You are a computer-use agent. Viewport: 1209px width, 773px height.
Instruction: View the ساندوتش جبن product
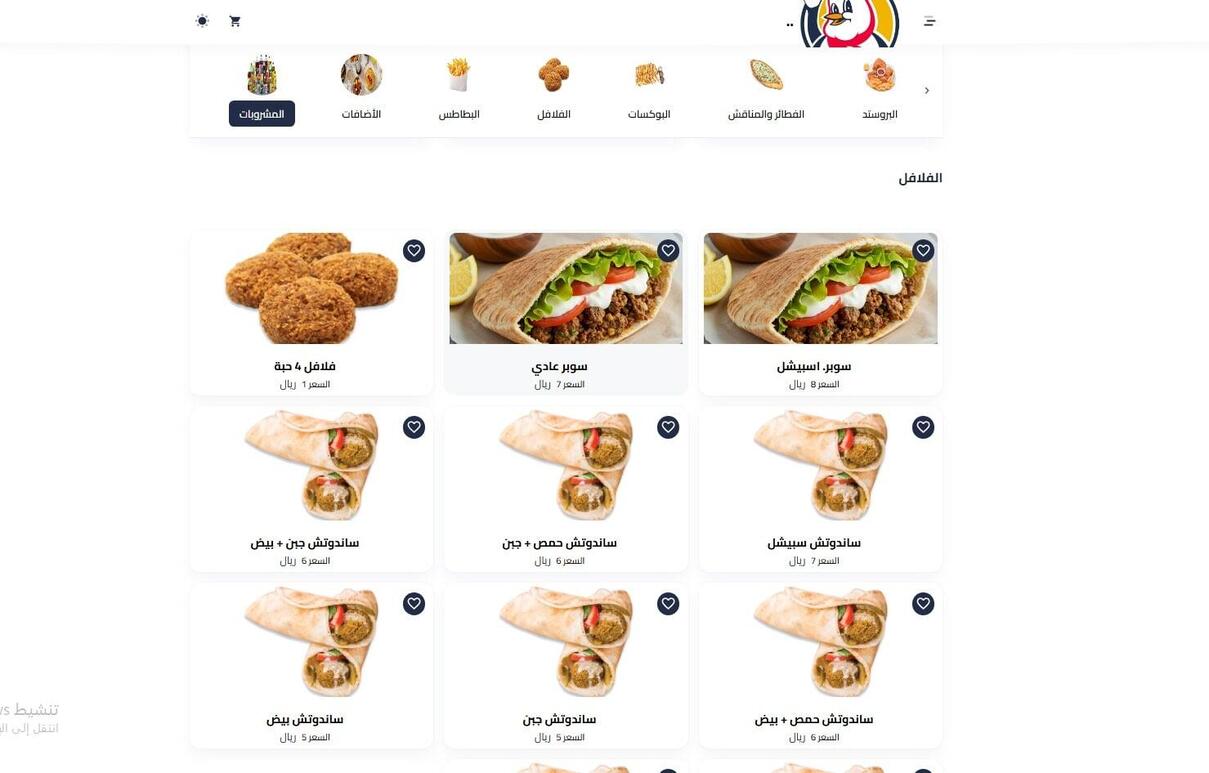pos(565,665)
